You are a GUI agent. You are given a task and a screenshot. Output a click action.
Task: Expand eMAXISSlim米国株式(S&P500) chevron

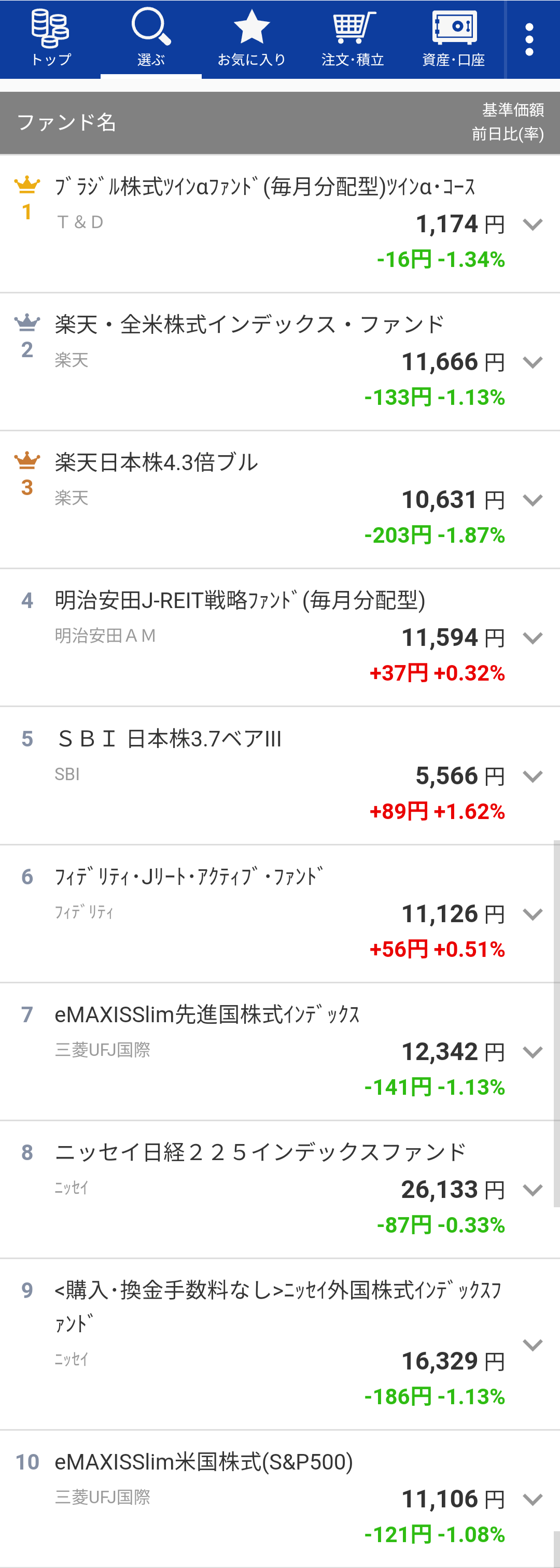click(533, 1499)
